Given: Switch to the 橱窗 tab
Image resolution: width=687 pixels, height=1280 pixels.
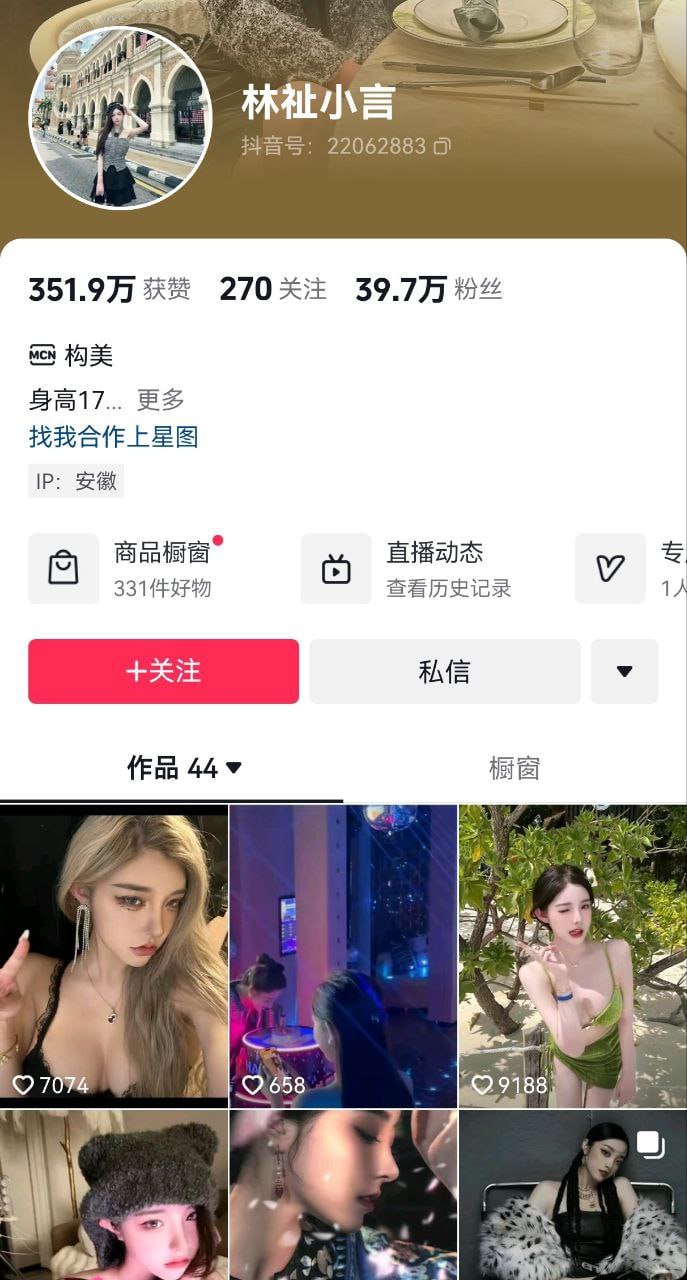Looking at the screenshot, I should 514,768.
